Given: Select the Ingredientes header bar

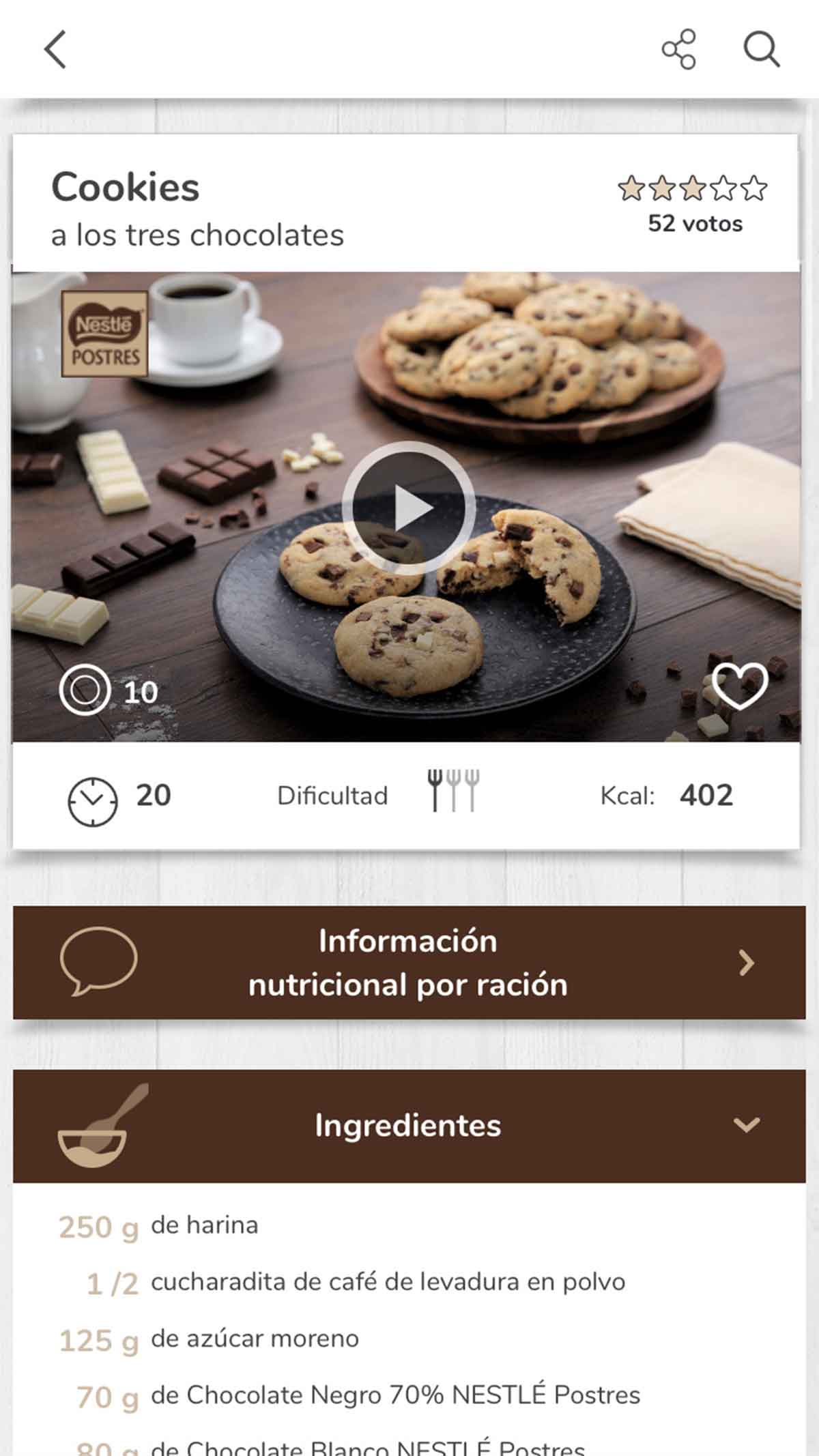Looking at the screenshot, I should coord(409,1126).
